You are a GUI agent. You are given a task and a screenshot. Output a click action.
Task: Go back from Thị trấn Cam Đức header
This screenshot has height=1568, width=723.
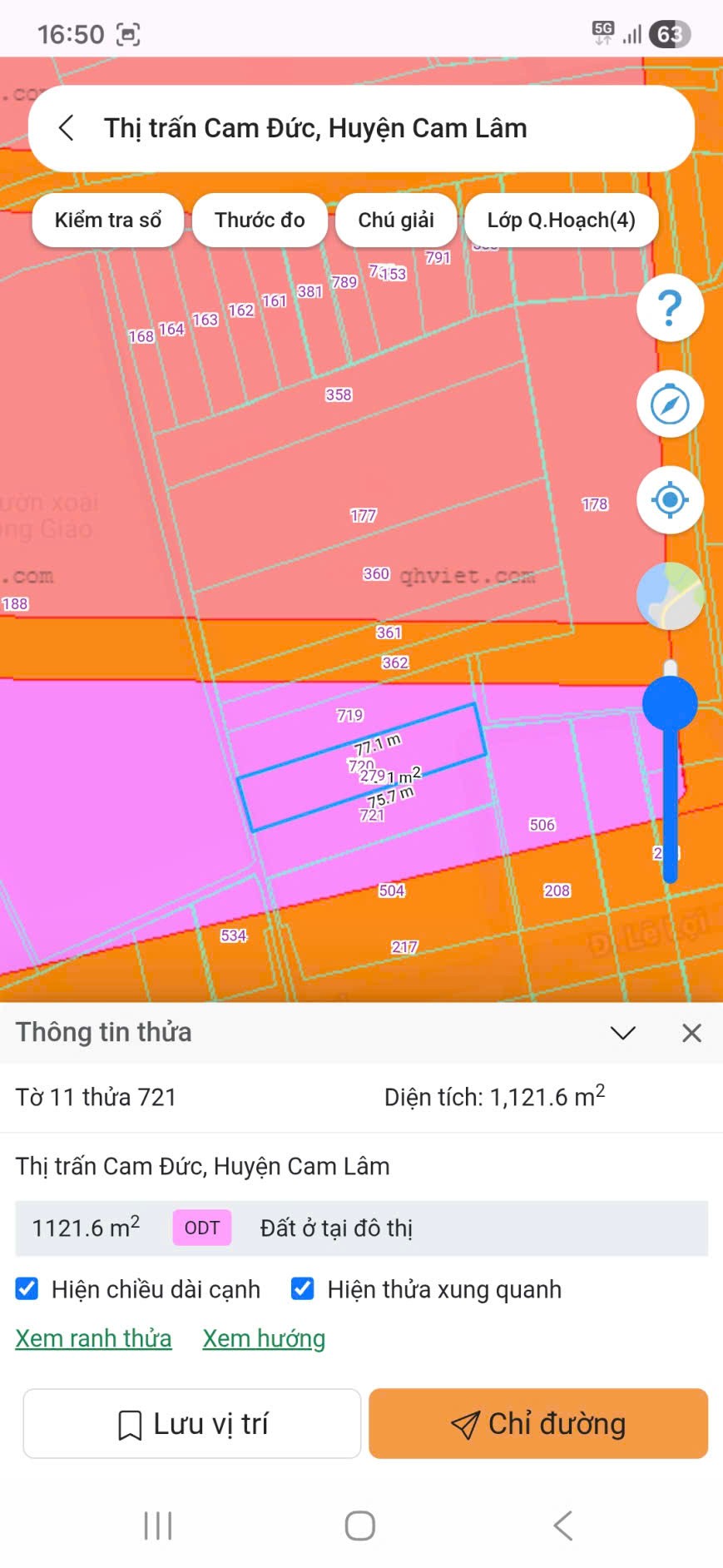pos(67,128)
